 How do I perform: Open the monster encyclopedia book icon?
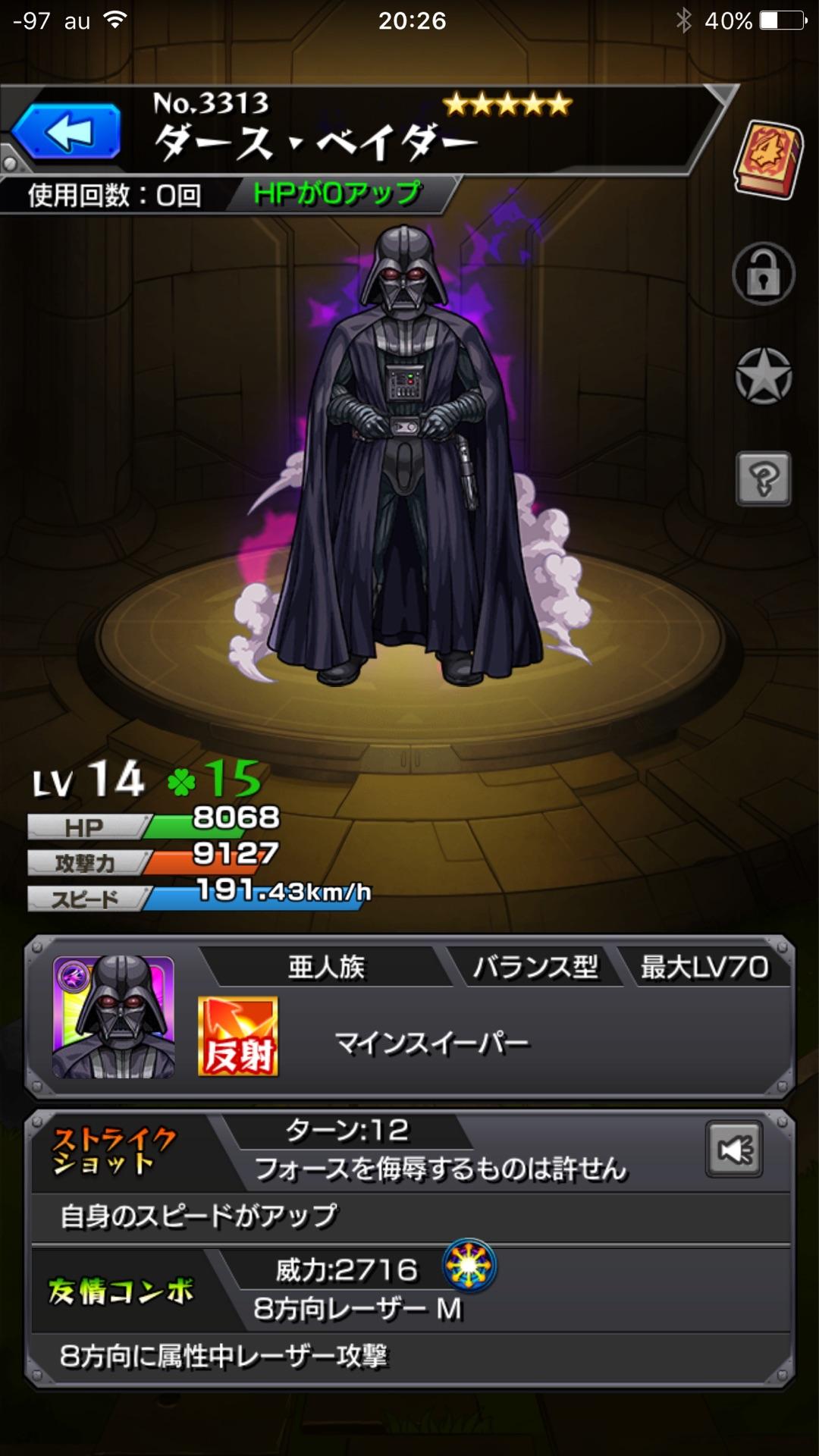click(x=767, y=160)
